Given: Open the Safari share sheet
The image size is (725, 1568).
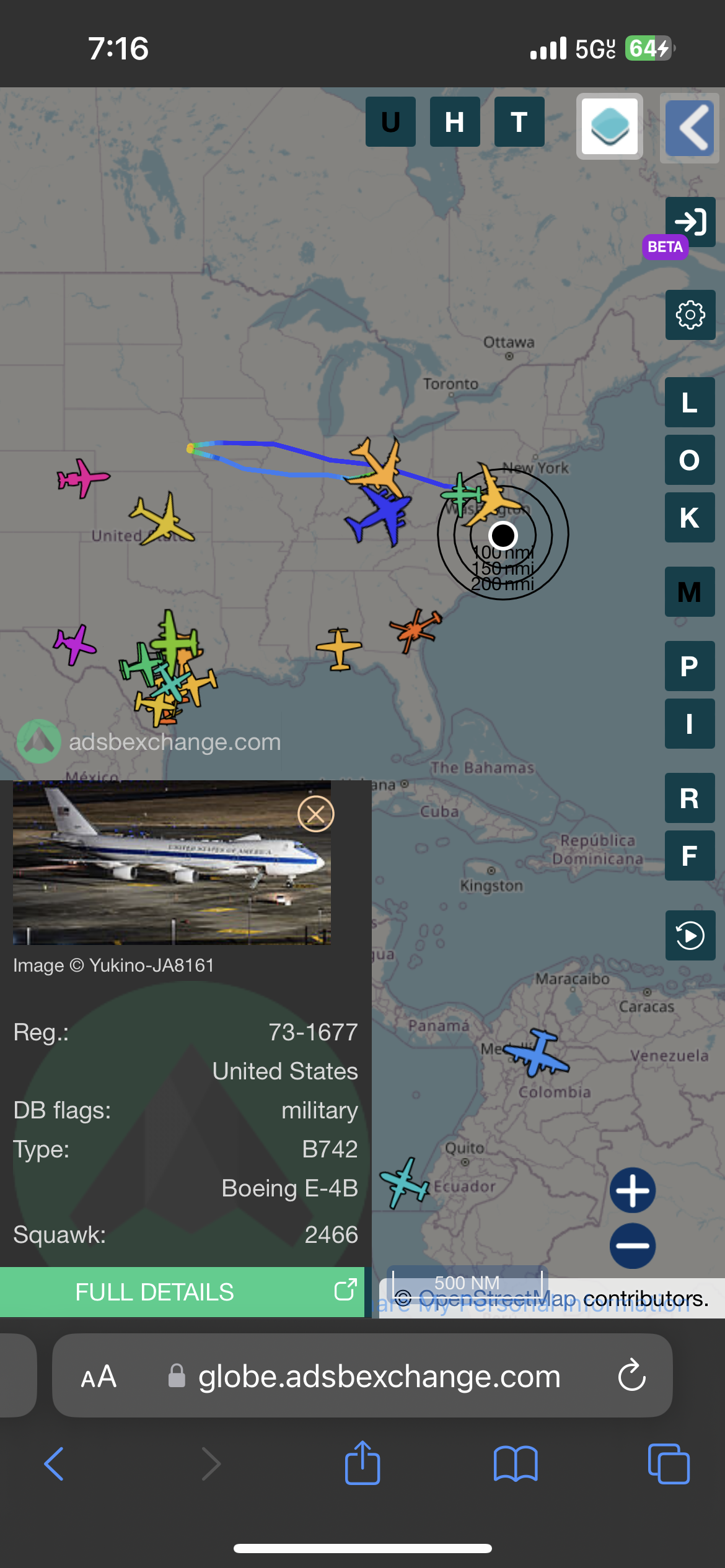Looking at the screenshot, I should [x=362, y=1463].
